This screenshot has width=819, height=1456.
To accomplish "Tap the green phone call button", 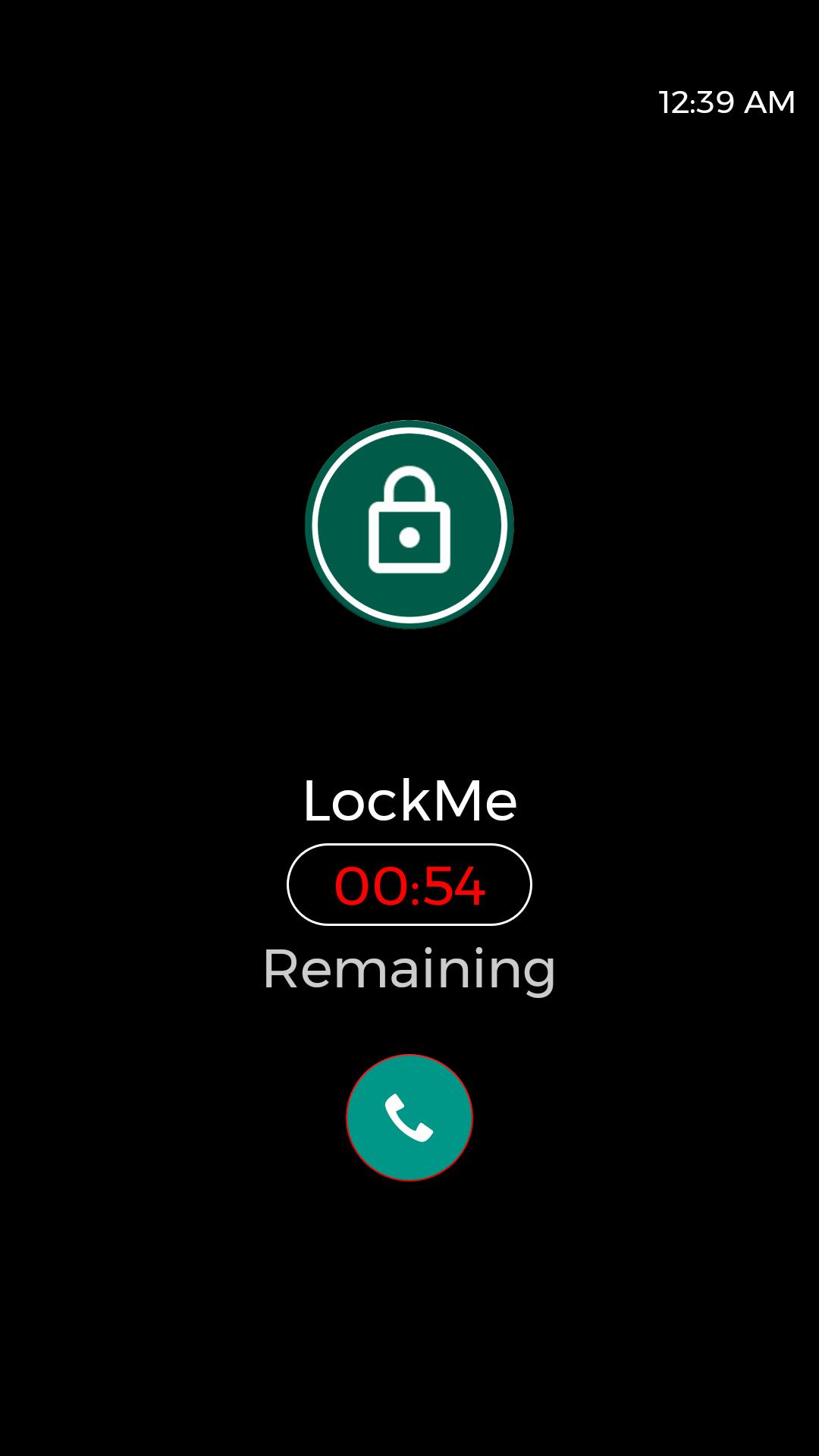I will tap(409, 1117).
